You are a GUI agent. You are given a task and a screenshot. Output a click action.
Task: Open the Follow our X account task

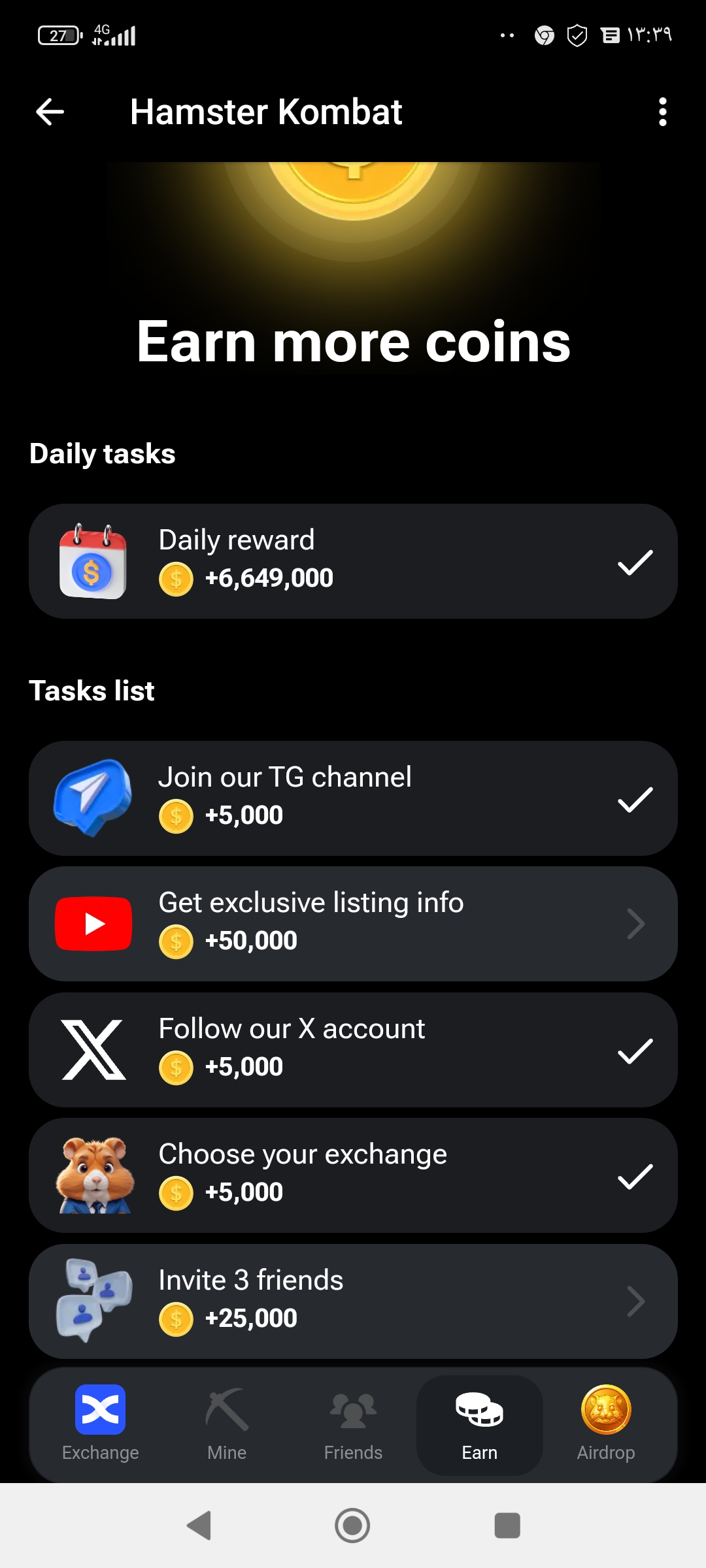353,1050
